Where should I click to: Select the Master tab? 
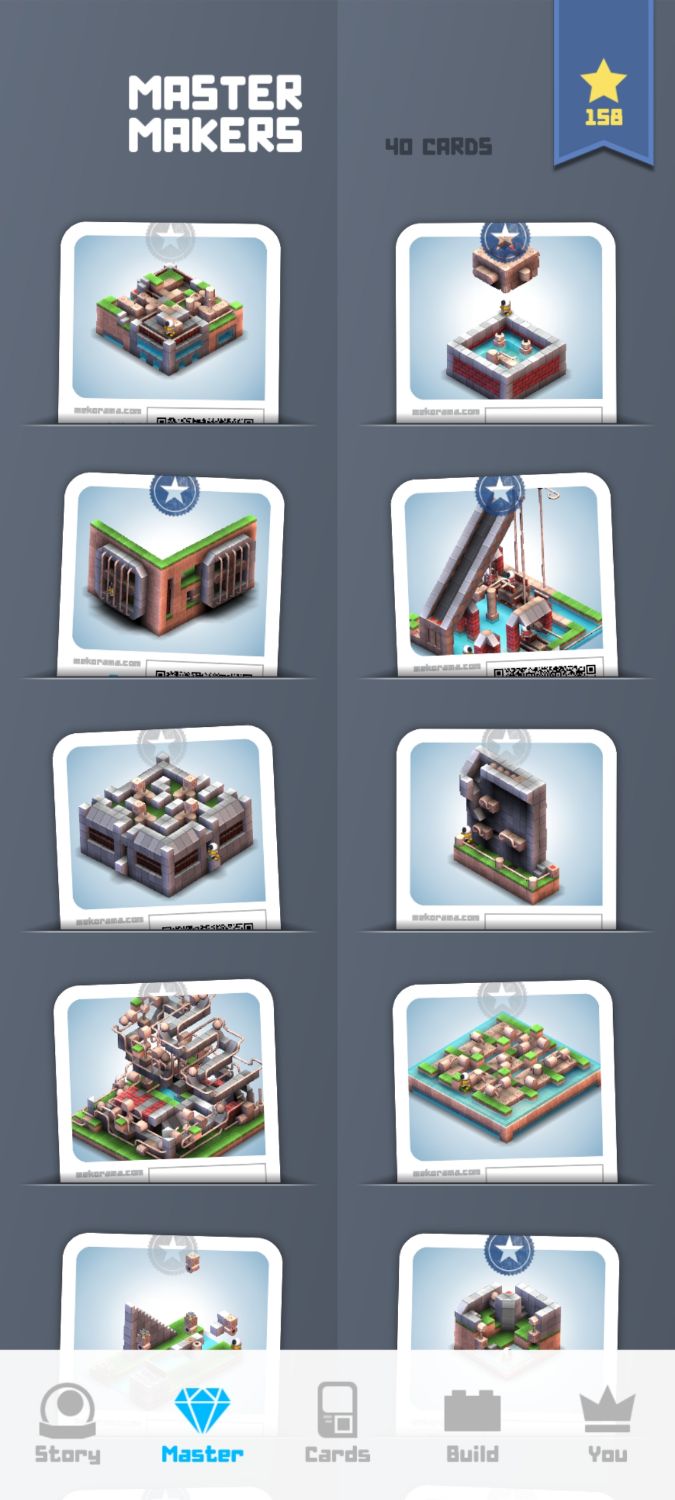click(x=203, y=1424)
